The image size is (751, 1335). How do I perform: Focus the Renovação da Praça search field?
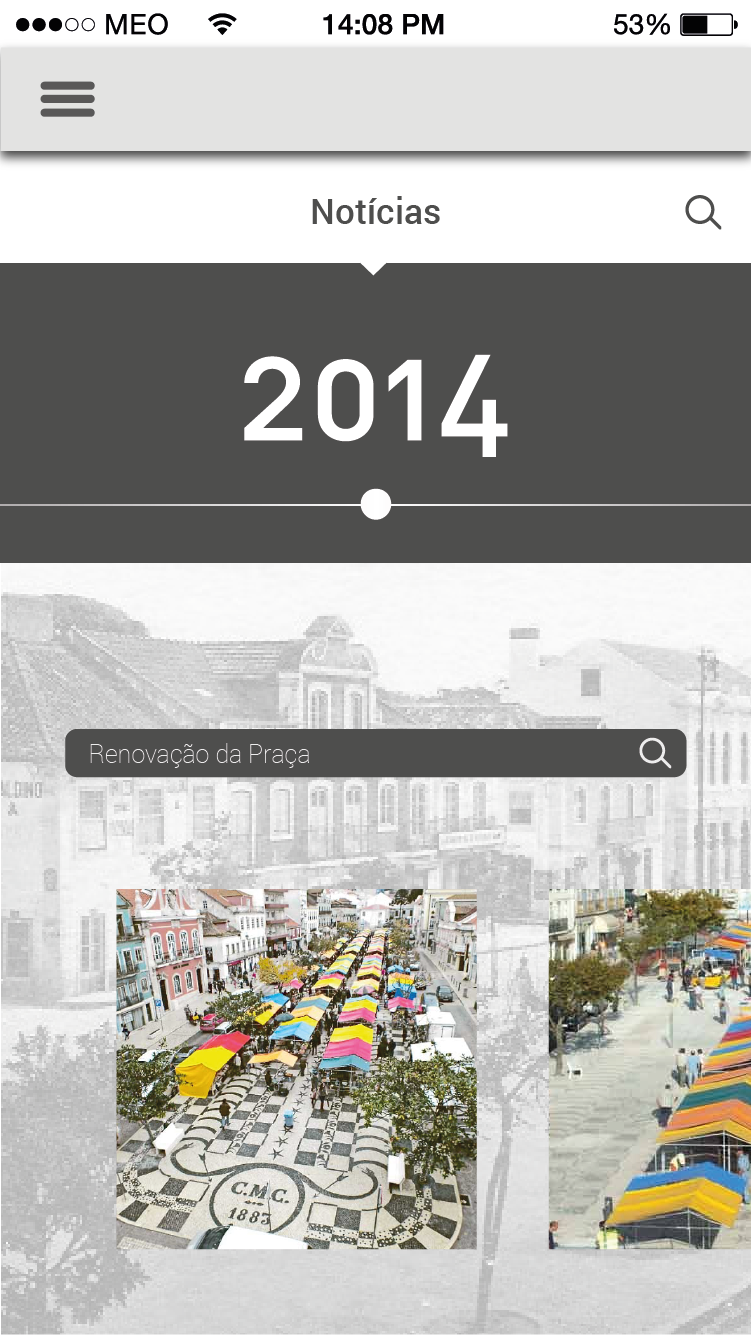coord(376,753)
